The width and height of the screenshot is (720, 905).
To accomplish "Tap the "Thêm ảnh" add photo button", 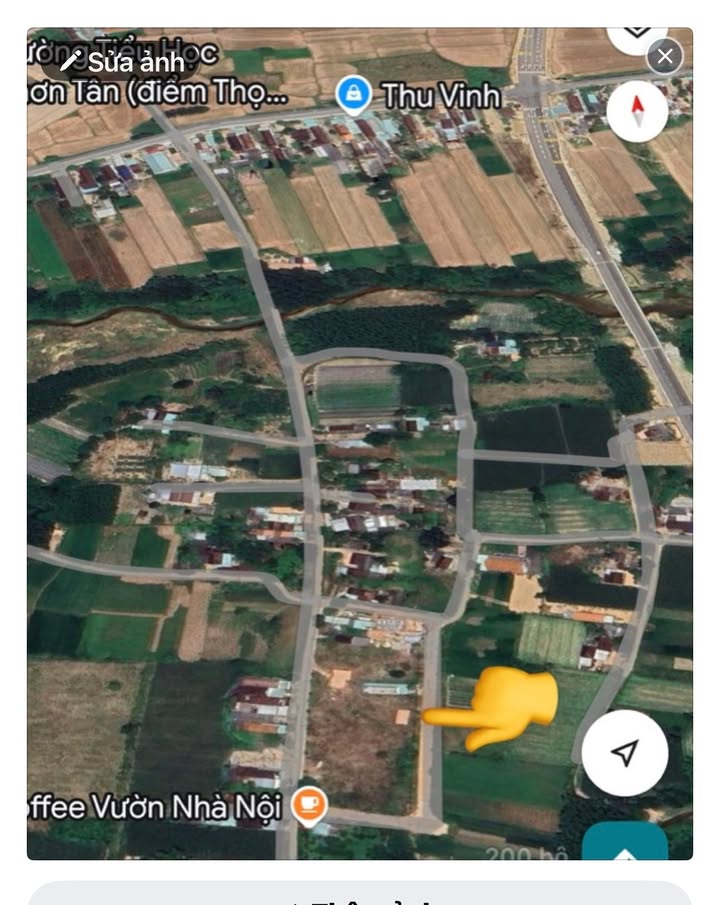I will tap(360, 896).
